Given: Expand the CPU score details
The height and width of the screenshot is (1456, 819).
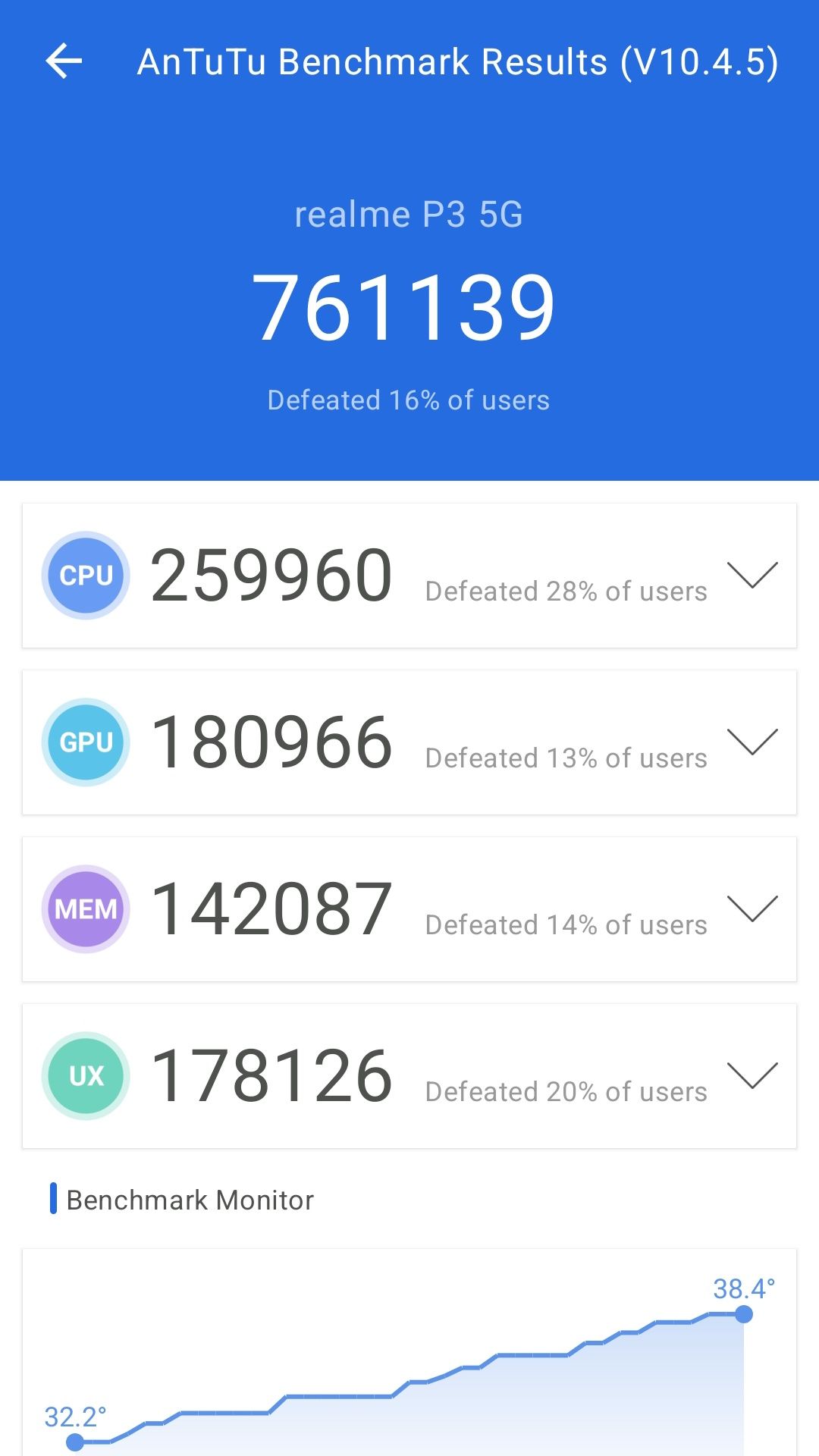Looking at the screenshot, I should [x=753, y=575].
